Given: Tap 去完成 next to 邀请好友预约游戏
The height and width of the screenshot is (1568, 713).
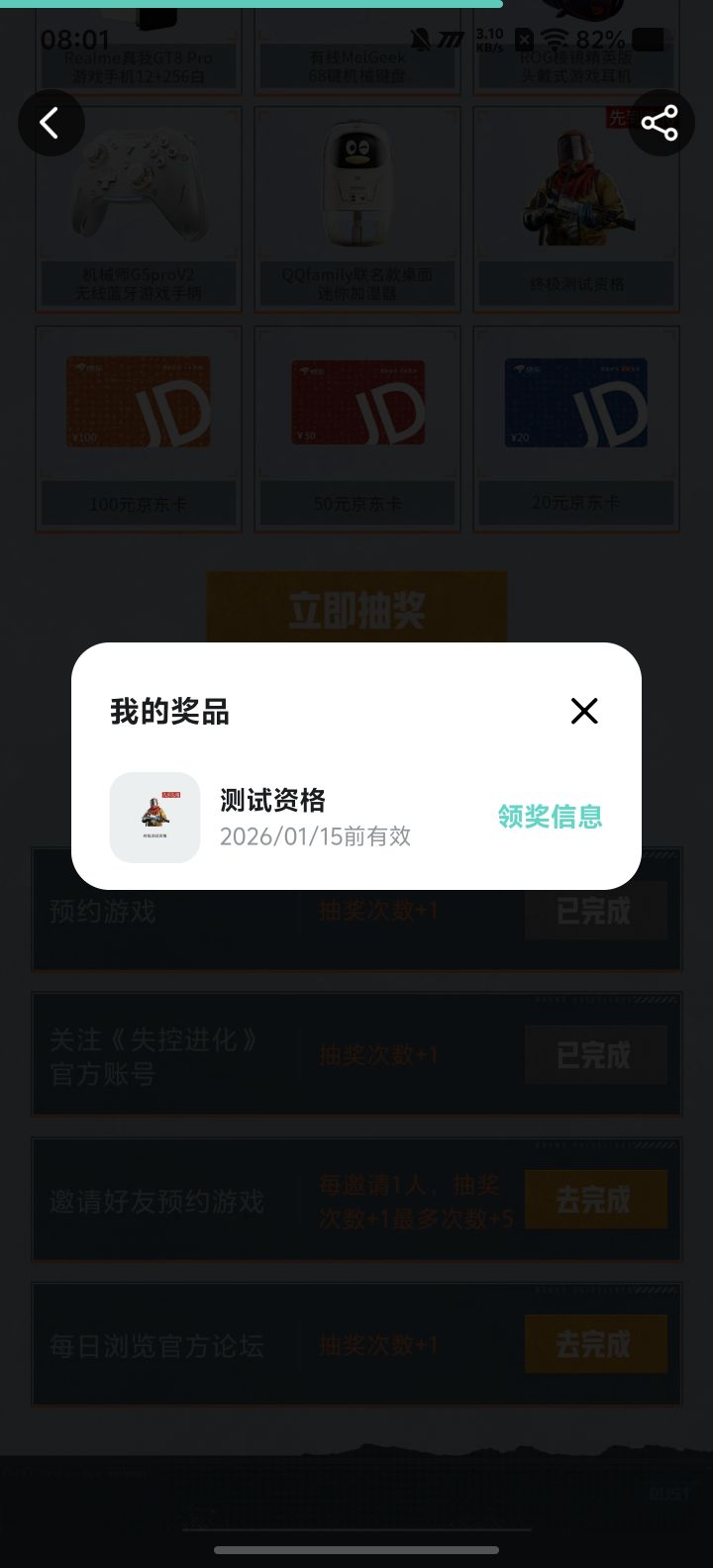Looking at the screenshot, I should 595,1199.
